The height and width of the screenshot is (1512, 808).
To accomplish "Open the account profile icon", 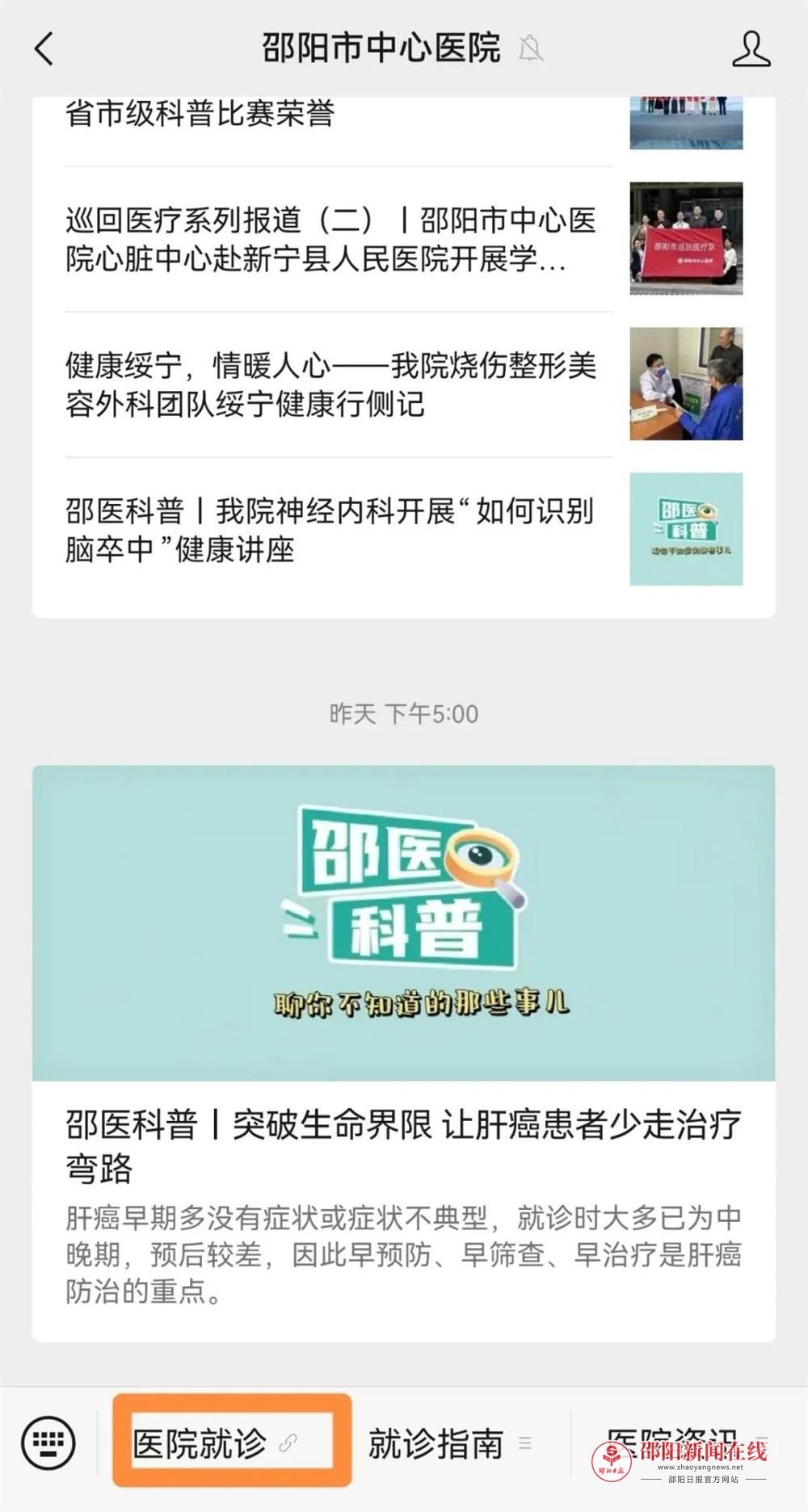I will (751, 49).
